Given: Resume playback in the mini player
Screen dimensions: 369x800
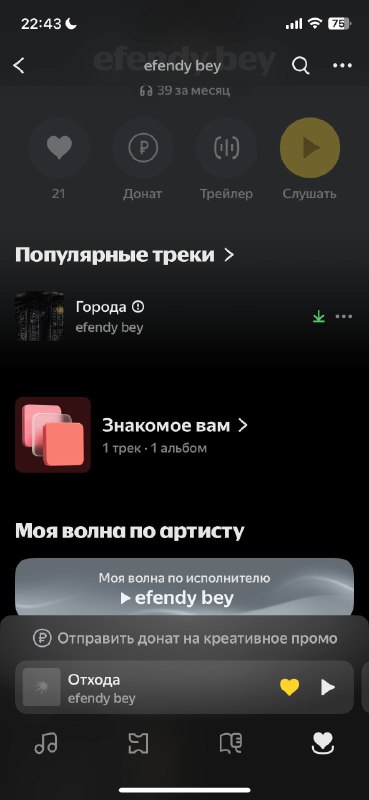Looking at the screenshot, I should point(328,687).
